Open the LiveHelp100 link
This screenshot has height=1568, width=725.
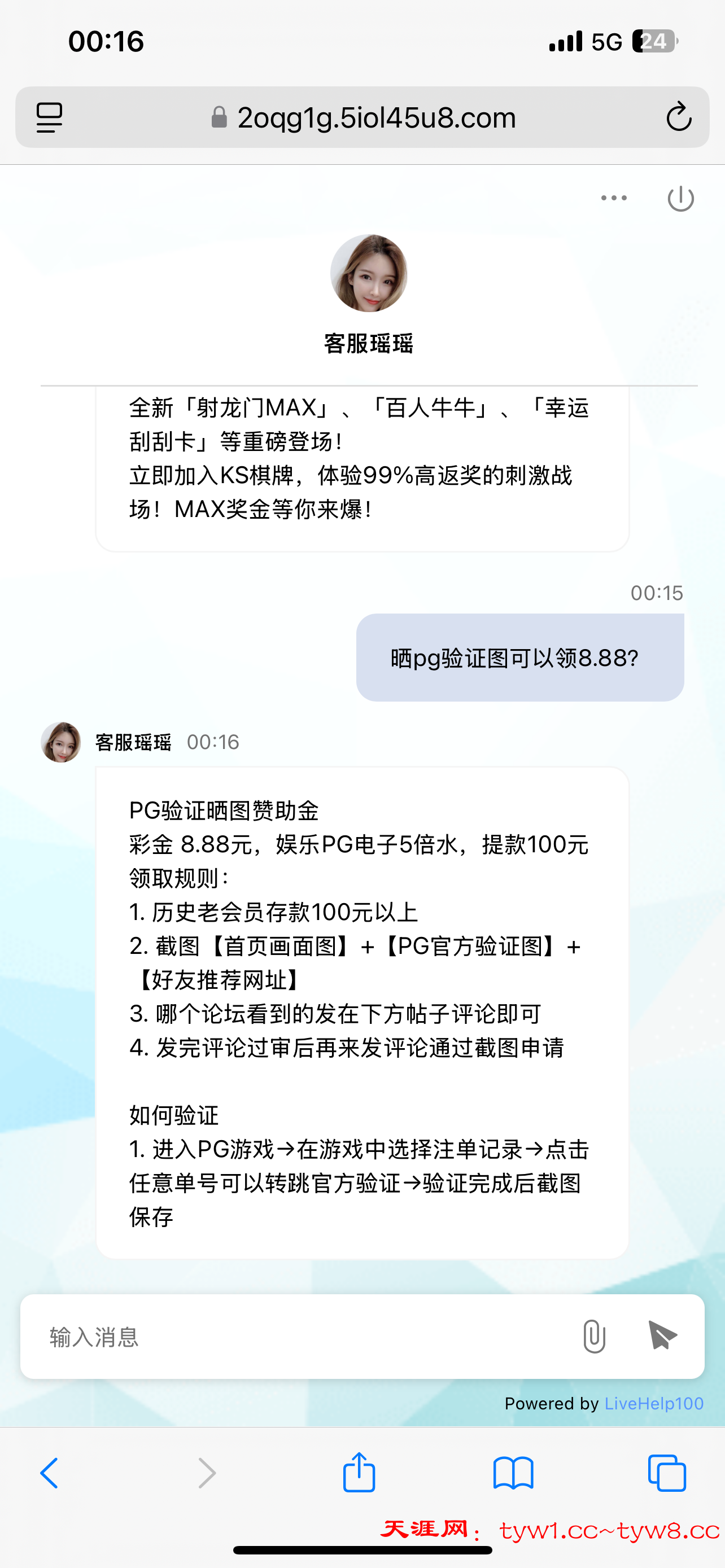[x=654, y=1404]
